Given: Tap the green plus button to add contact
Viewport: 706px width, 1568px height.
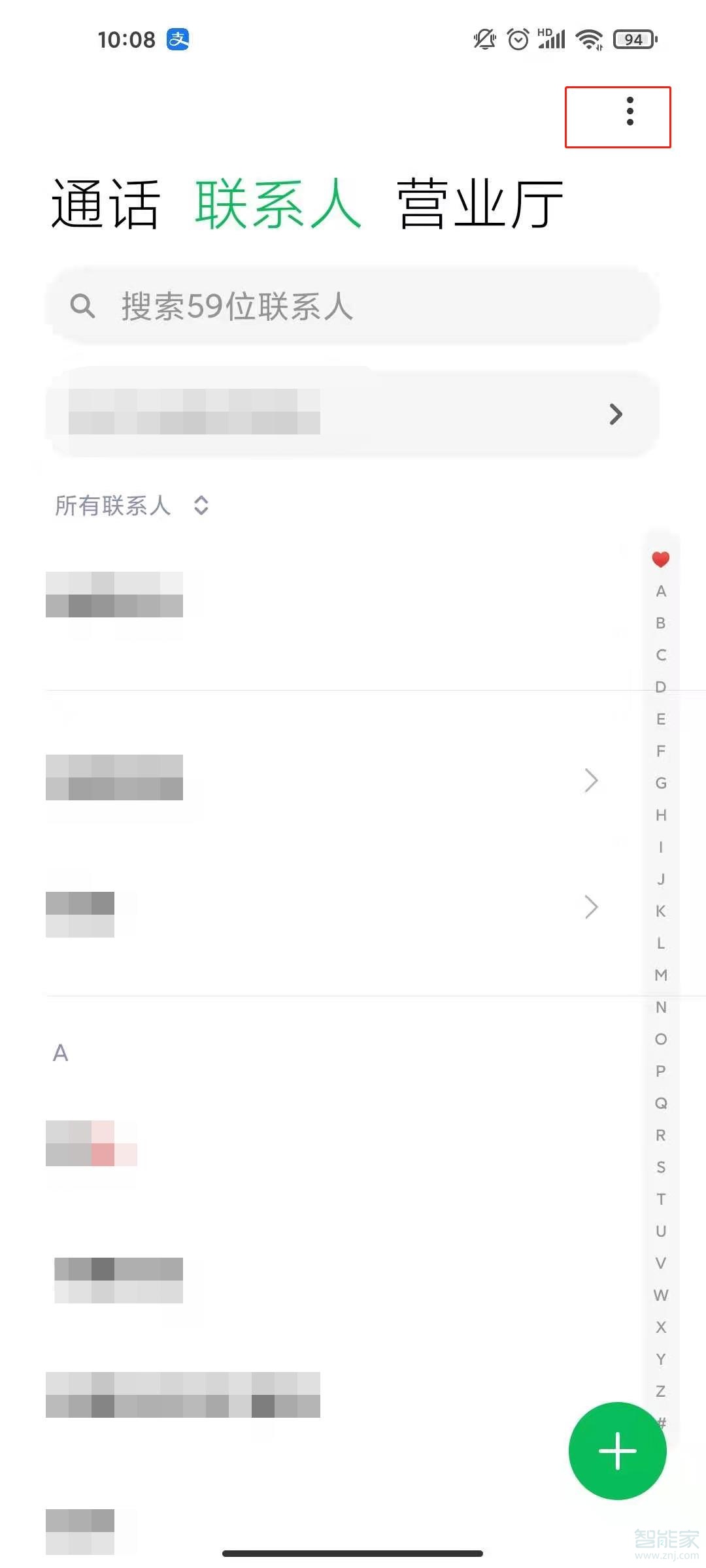Looking at the screenshot, I should point(617,1451).
